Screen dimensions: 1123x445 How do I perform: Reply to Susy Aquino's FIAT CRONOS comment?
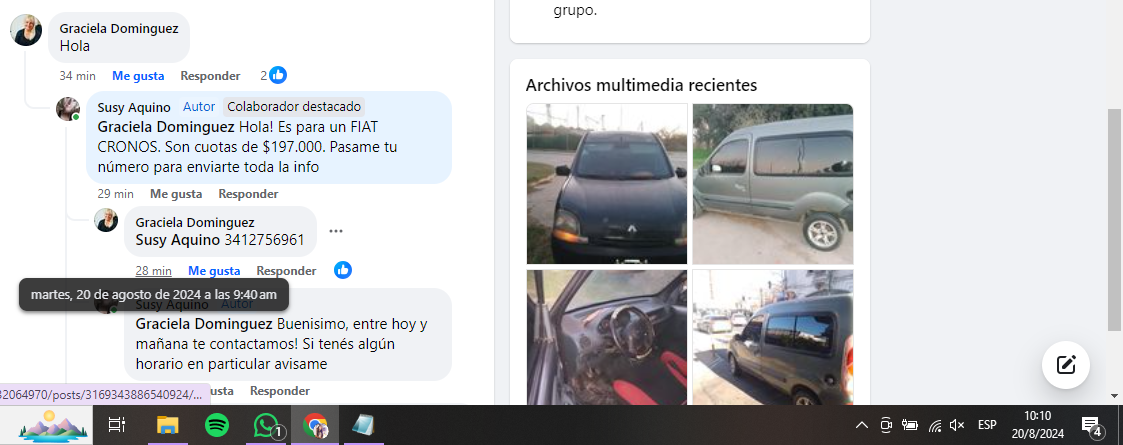tap(248, 194)
